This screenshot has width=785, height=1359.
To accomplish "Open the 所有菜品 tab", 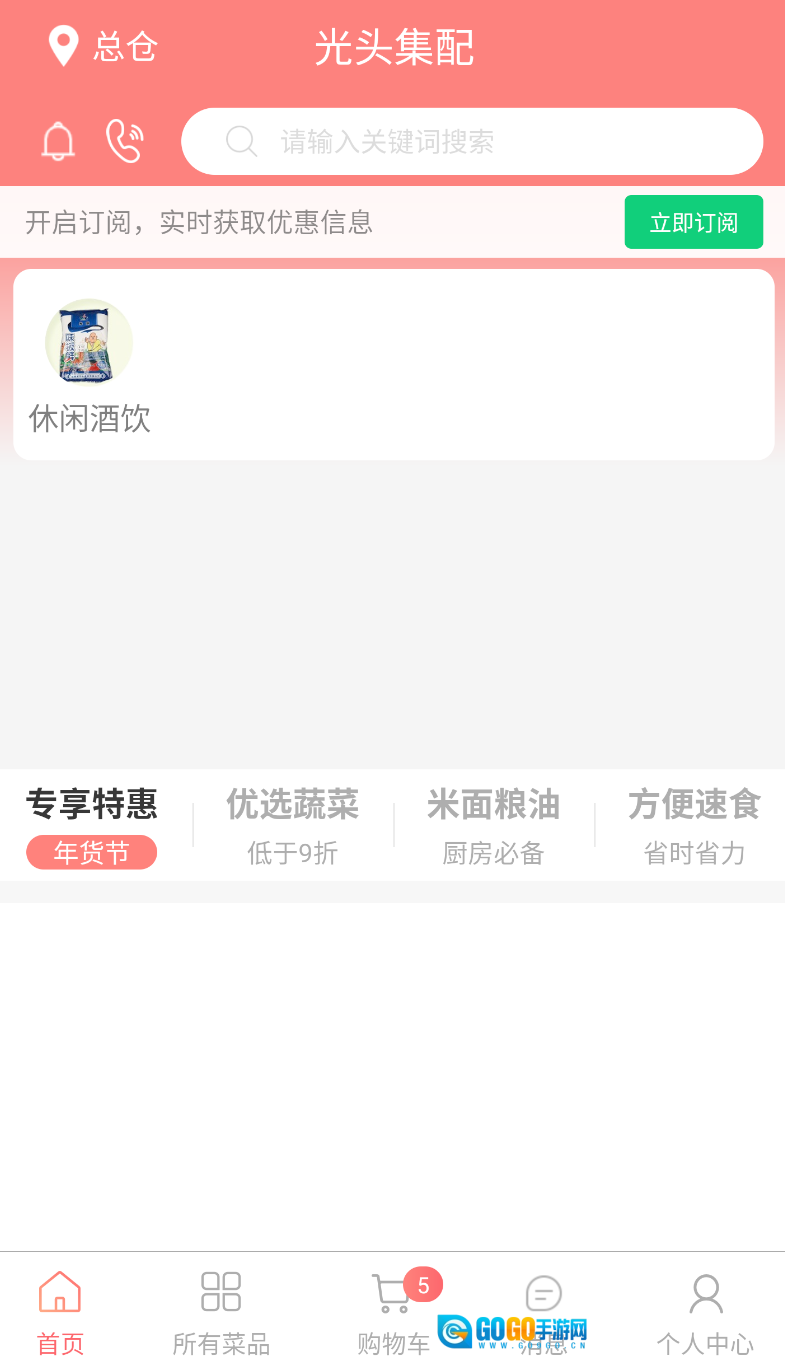I will click(x=221, y=1310).
